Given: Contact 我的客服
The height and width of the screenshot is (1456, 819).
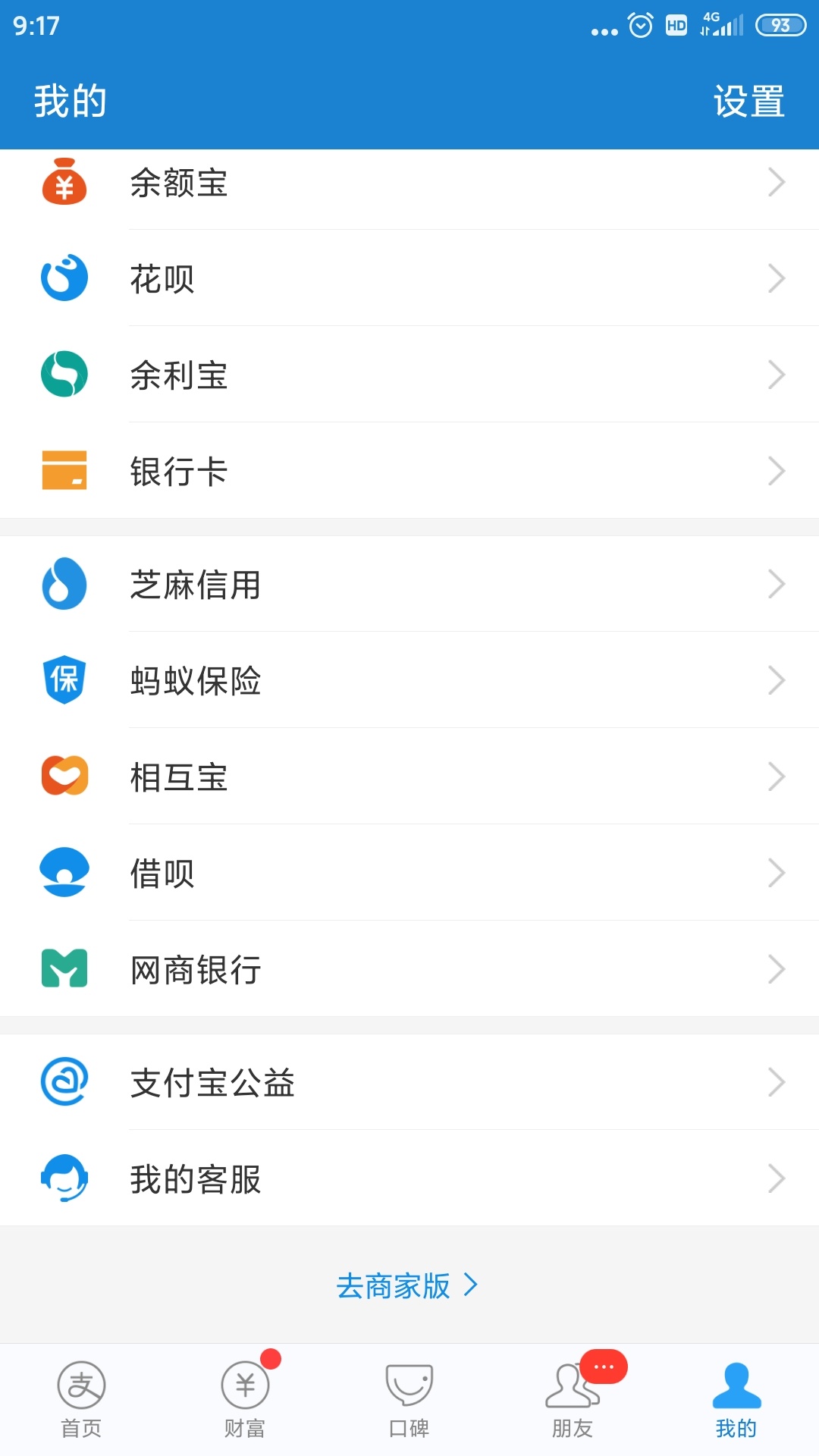Looking at the screenshot, I should pyautogui.click(x=409, y=1178).
